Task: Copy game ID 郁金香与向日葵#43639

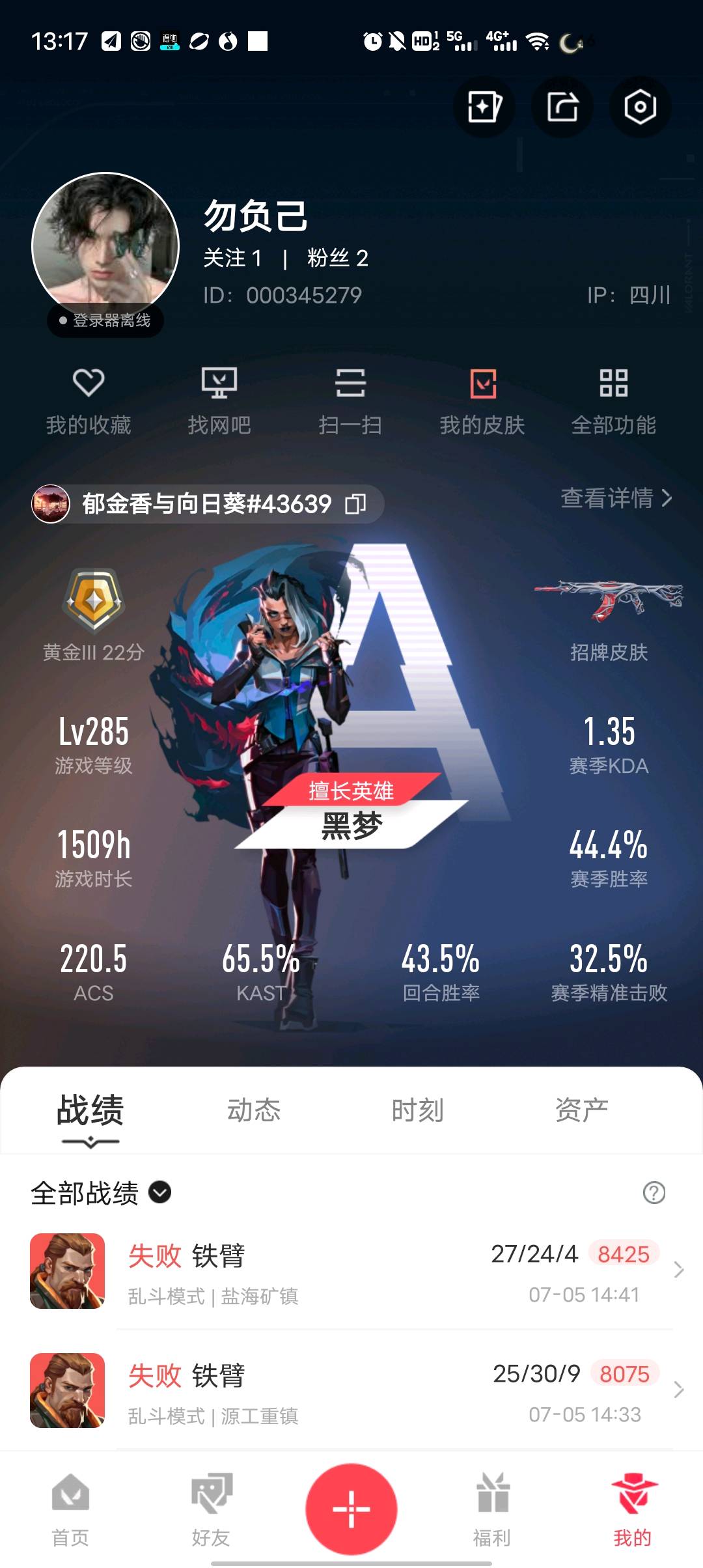Action: 355,503
